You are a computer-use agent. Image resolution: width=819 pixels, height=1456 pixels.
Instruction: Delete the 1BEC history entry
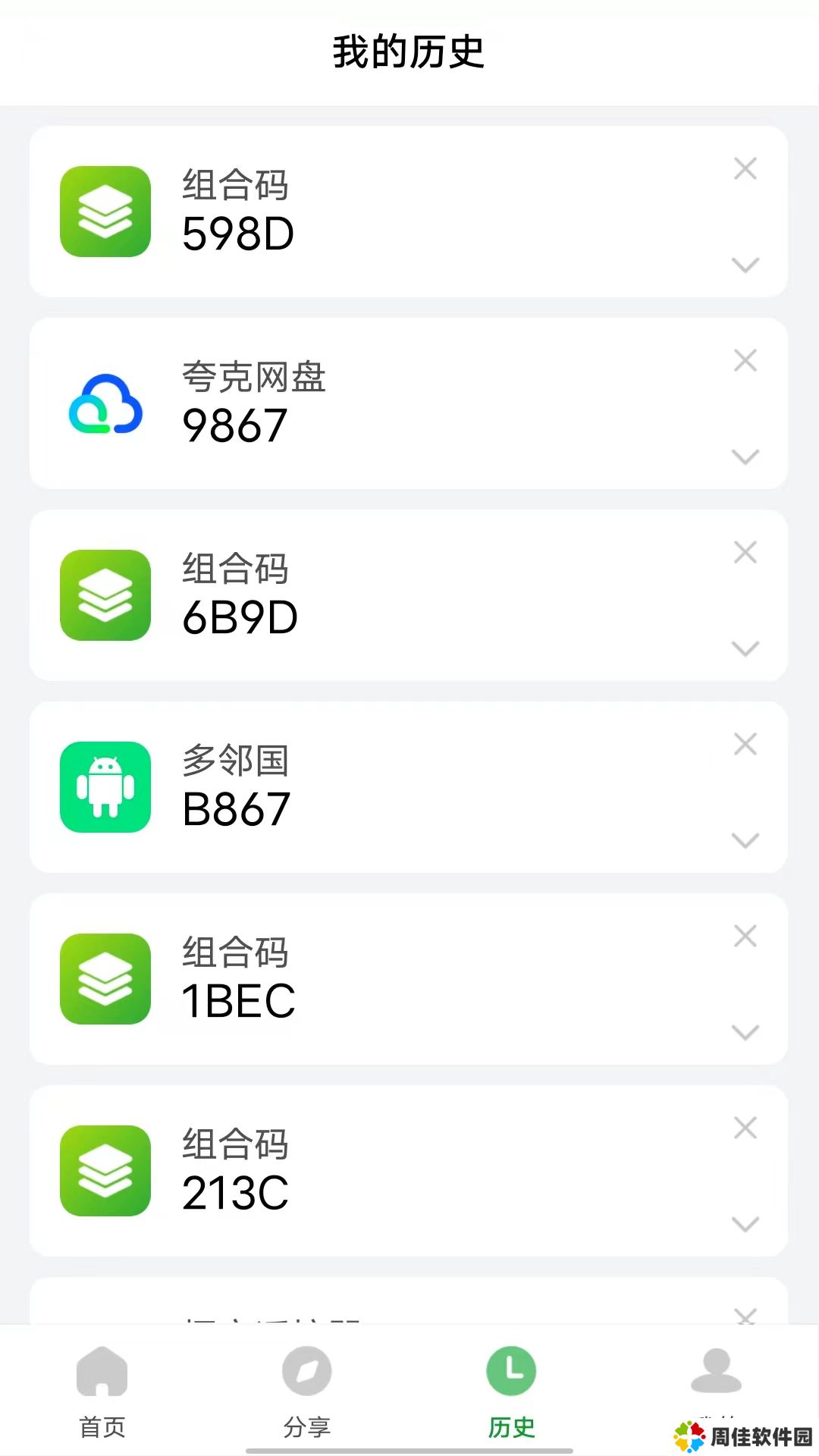click(x=745, y=936)
